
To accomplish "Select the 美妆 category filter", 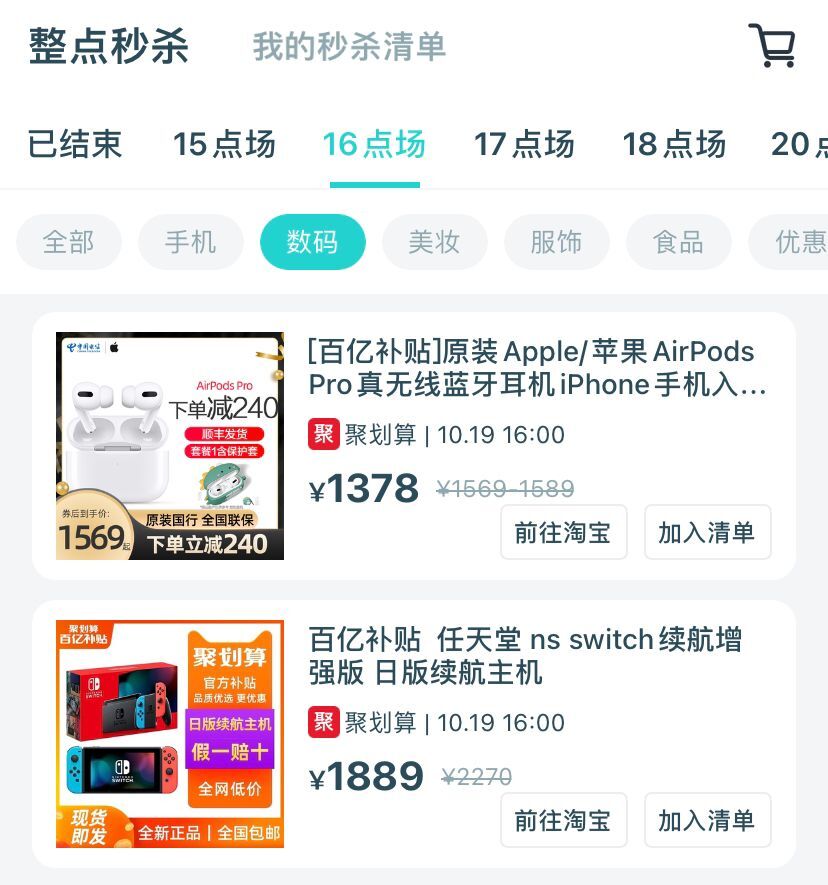I will (x=435, y=241).
